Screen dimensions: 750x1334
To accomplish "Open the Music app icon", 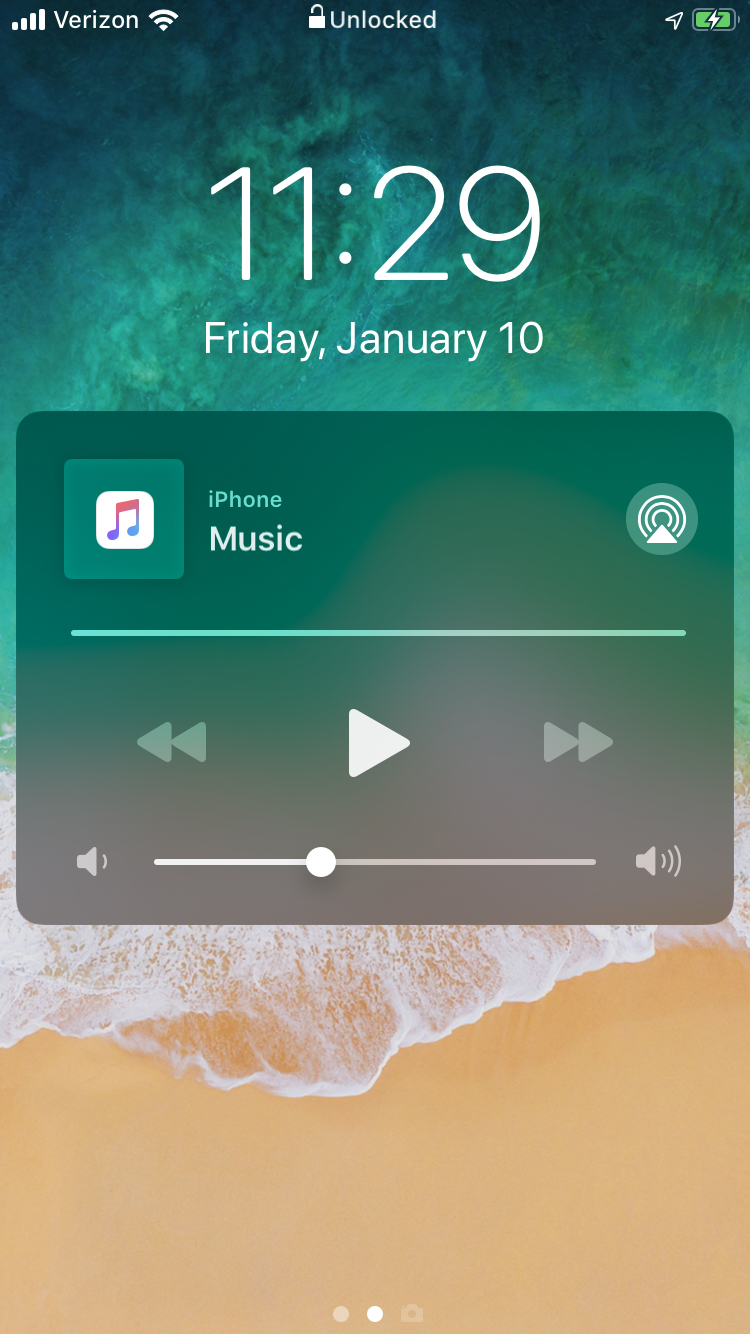I will pyautogui.click(x=124, y=519).
